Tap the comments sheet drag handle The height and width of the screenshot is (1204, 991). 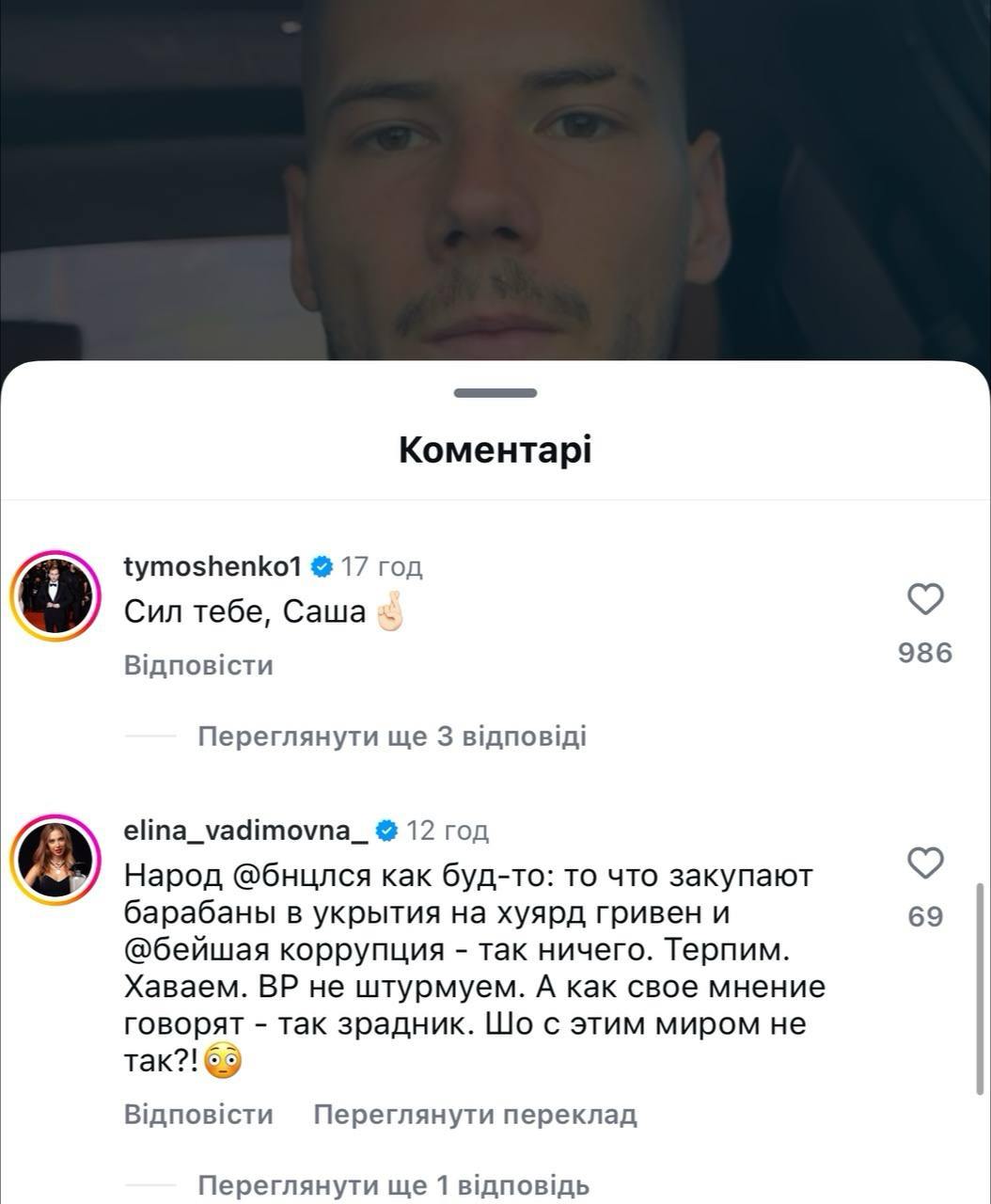tap(495, 393)
